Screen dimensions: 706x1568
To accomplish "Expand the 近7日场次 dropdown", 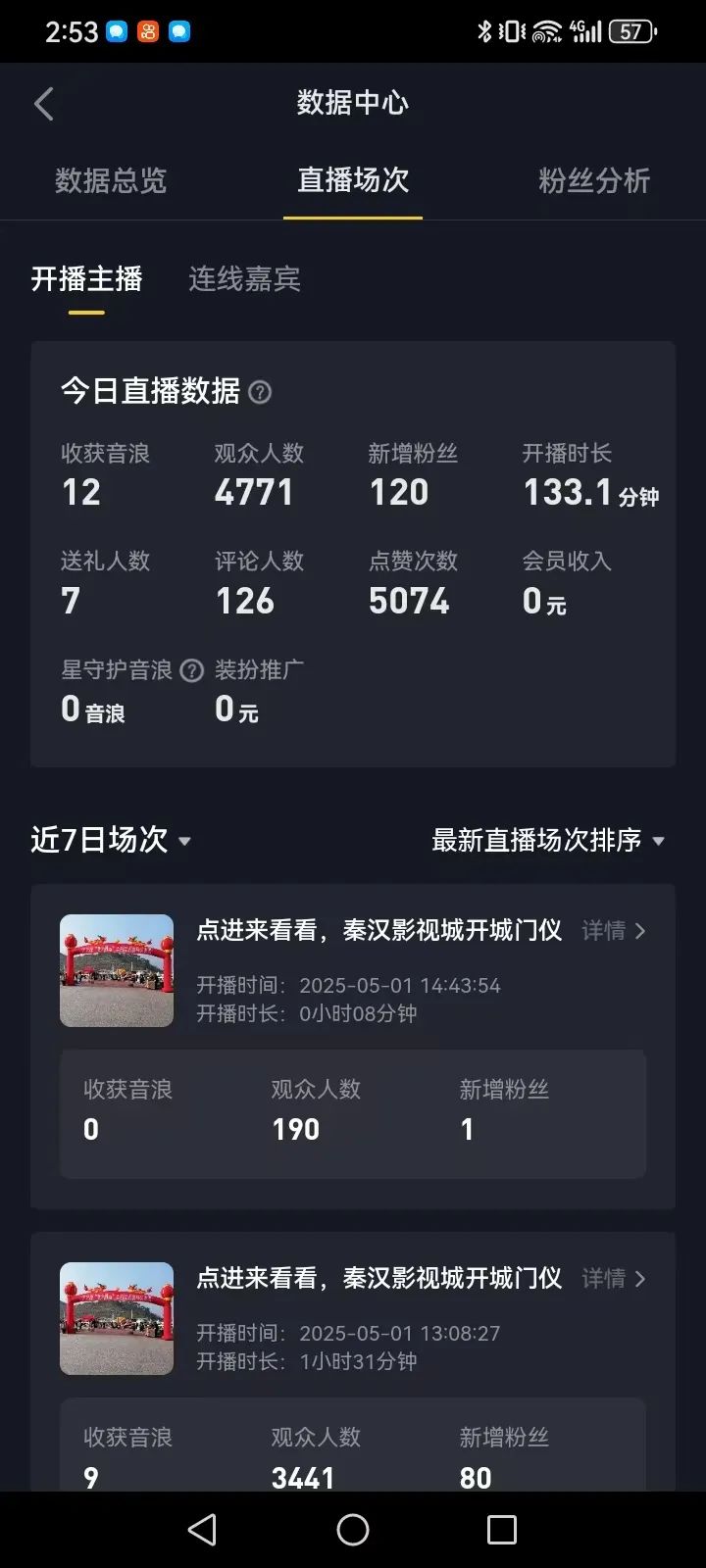I will click(111, 840).
